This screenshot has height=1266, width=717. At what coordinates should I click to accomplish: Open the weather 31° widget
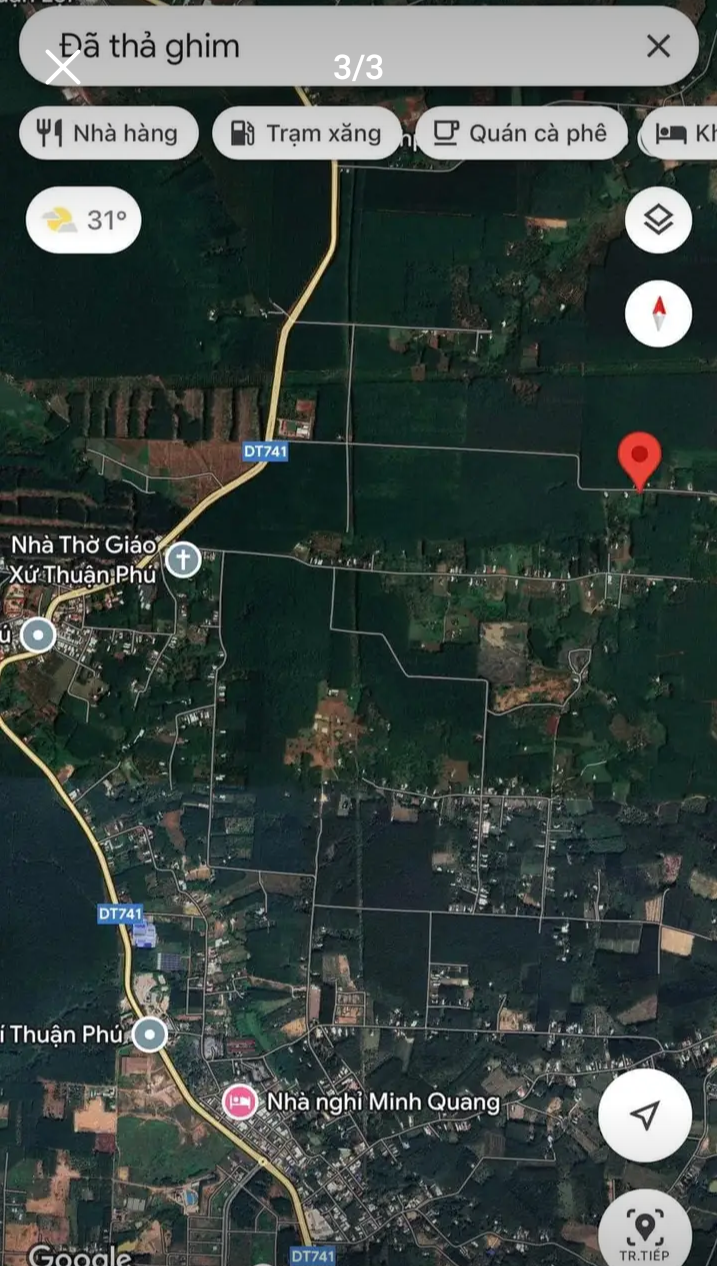point(84,219)
